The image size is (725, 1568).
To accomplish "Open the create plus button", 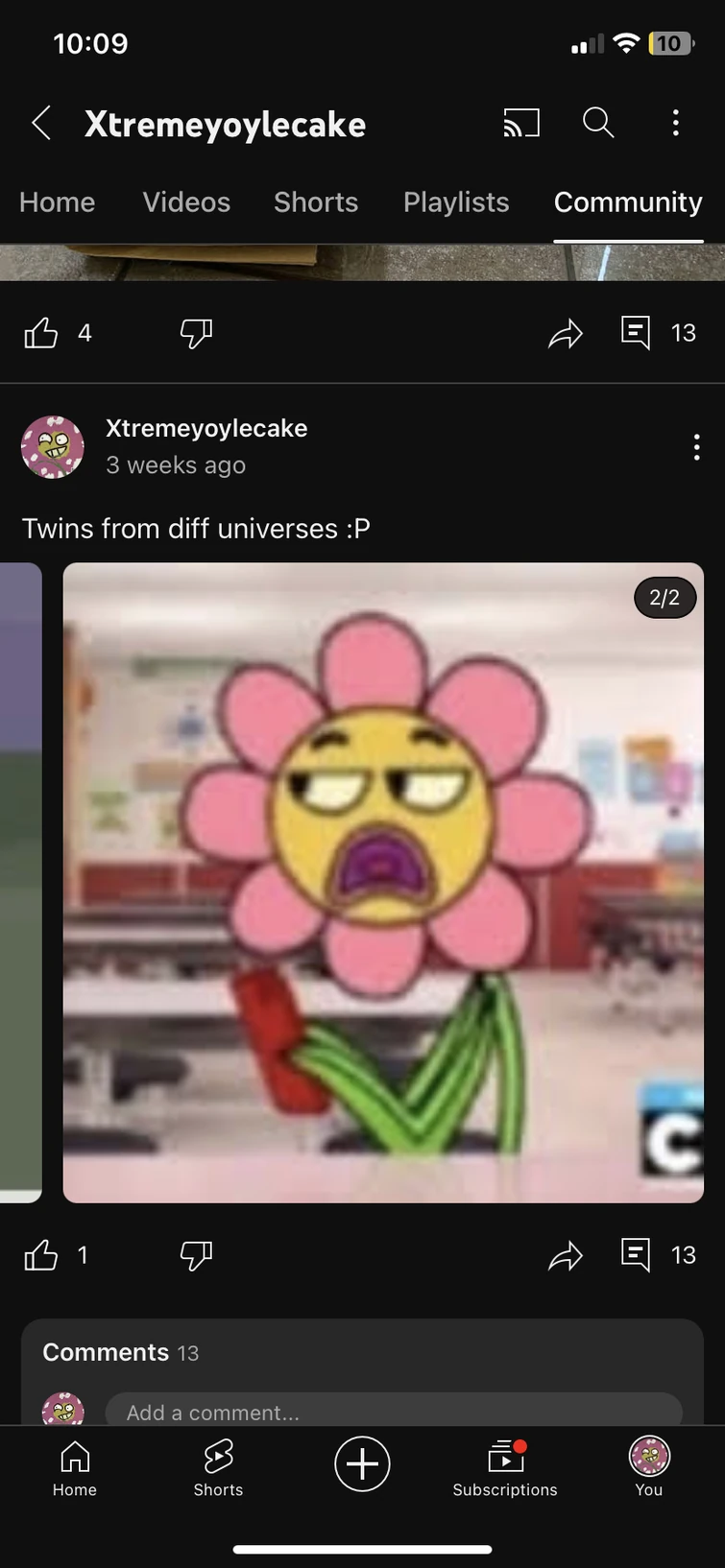I will tap(362, 1464).
